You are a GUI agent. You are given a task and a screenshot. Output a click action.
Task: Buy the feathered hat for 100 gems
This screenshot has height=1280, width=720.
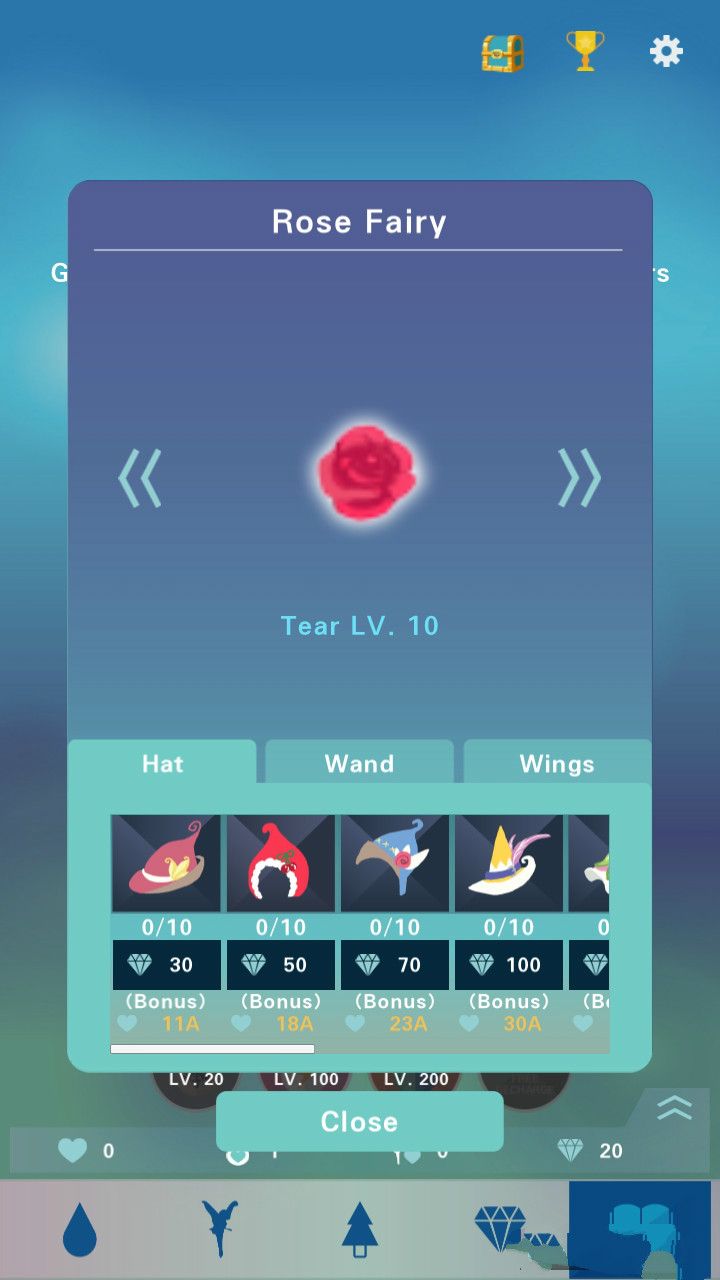[509, 965]
